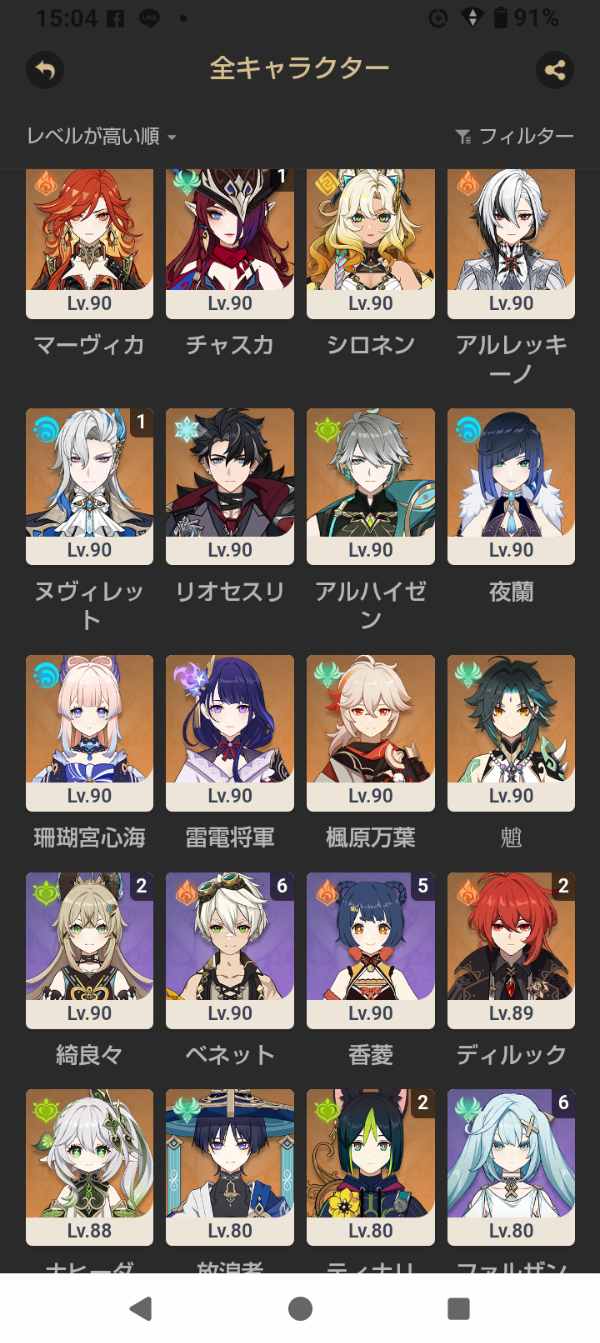Tap the system home button

click(300, 1308)
